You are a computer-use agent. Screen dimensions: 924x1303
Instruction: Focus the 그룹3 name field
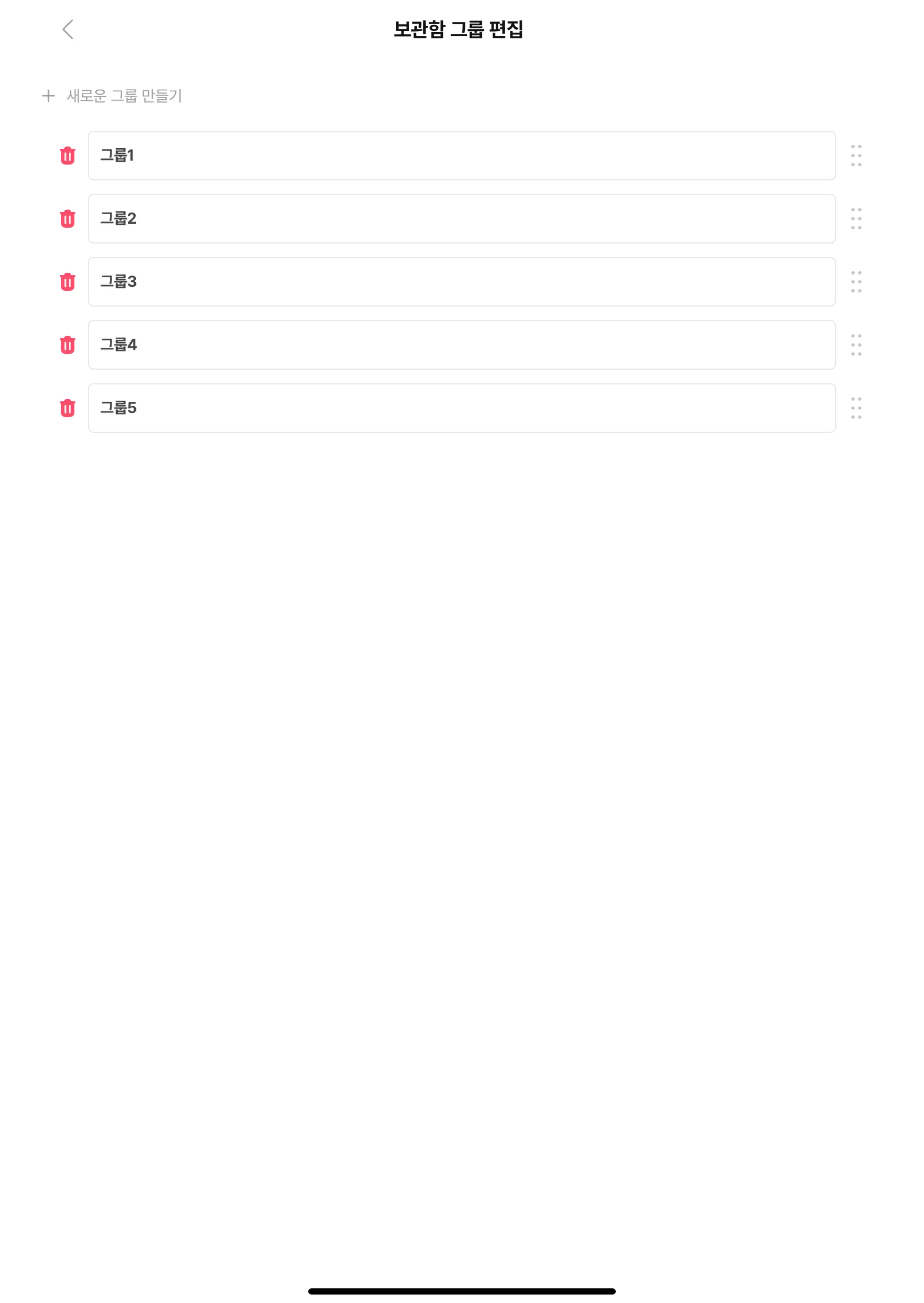[461, 282]
